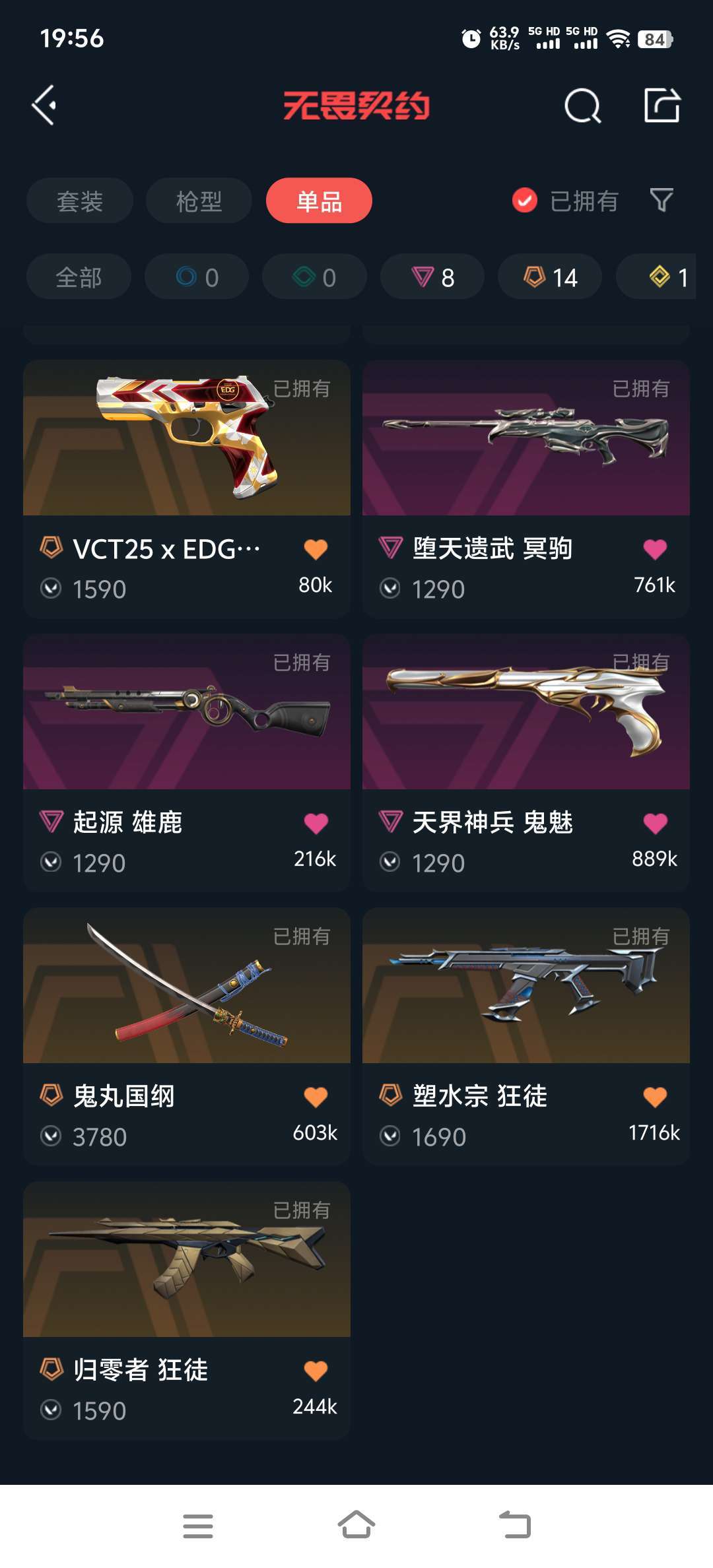Open the 归零者 狂徒 skin card
The image size is (713, 1568).
(187, 1311)
